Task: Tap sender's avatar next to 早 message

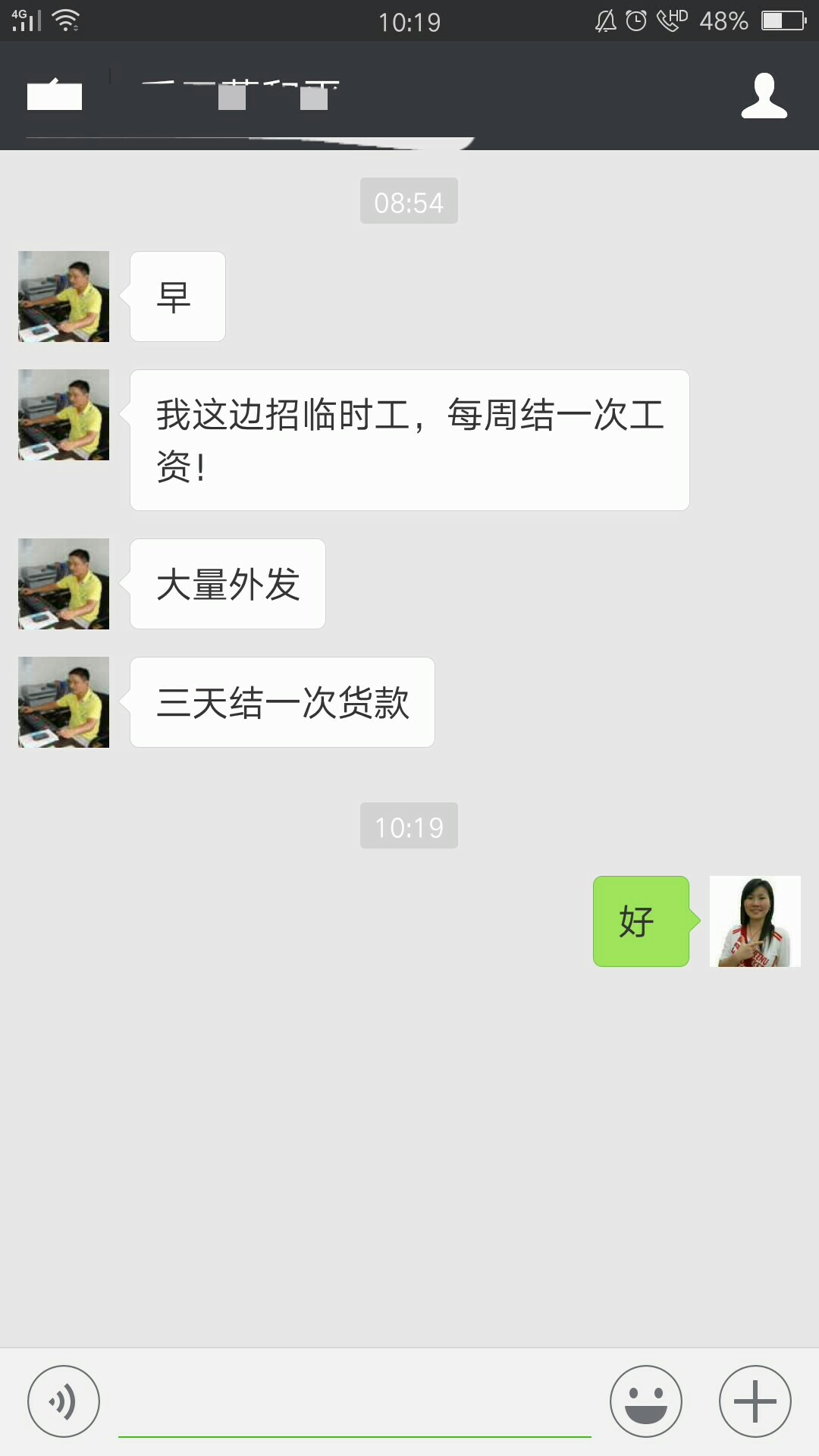Action: click(x=64, y=297)
